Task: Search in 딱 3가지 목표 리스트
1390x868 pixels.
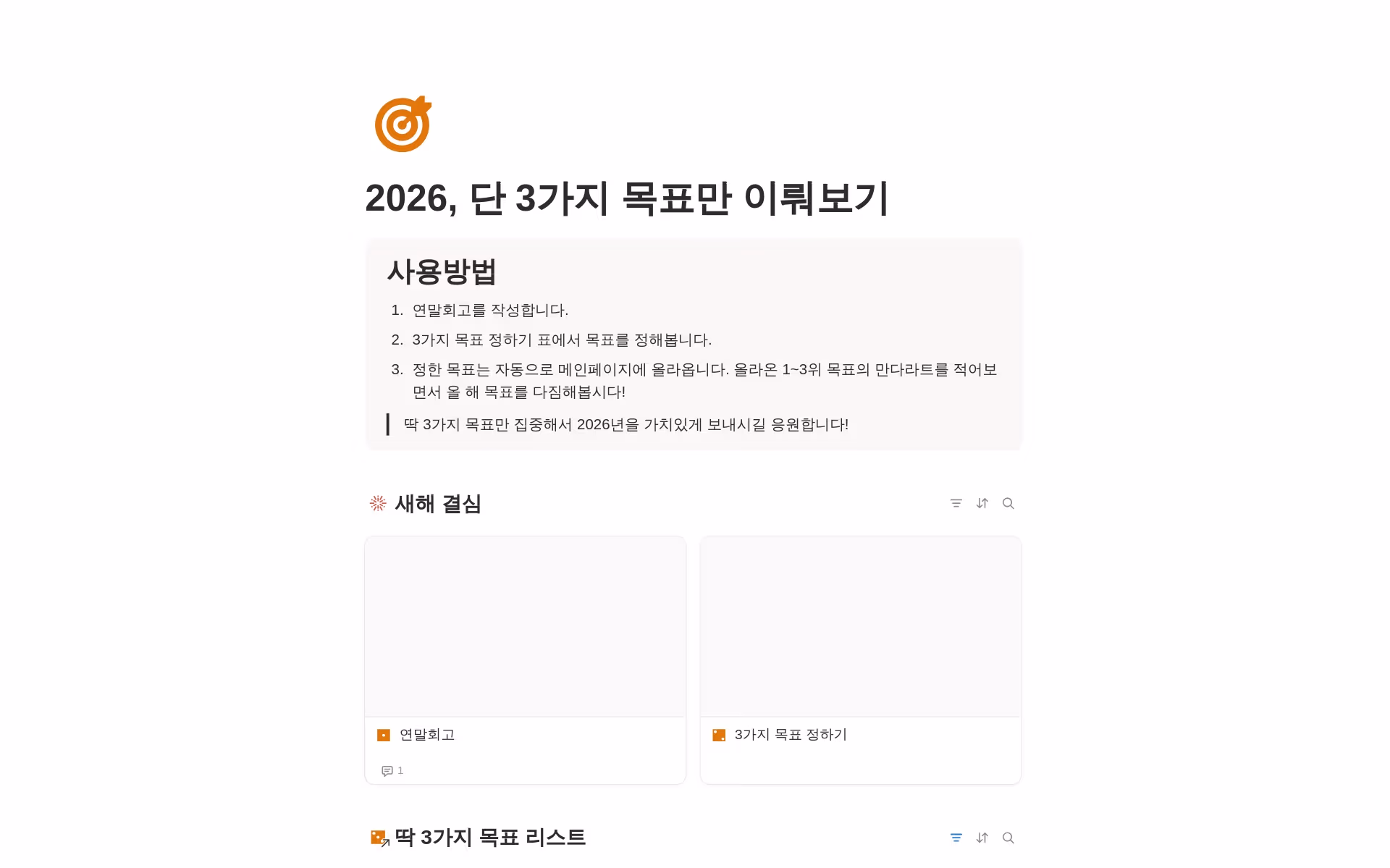Action: 1008,838
